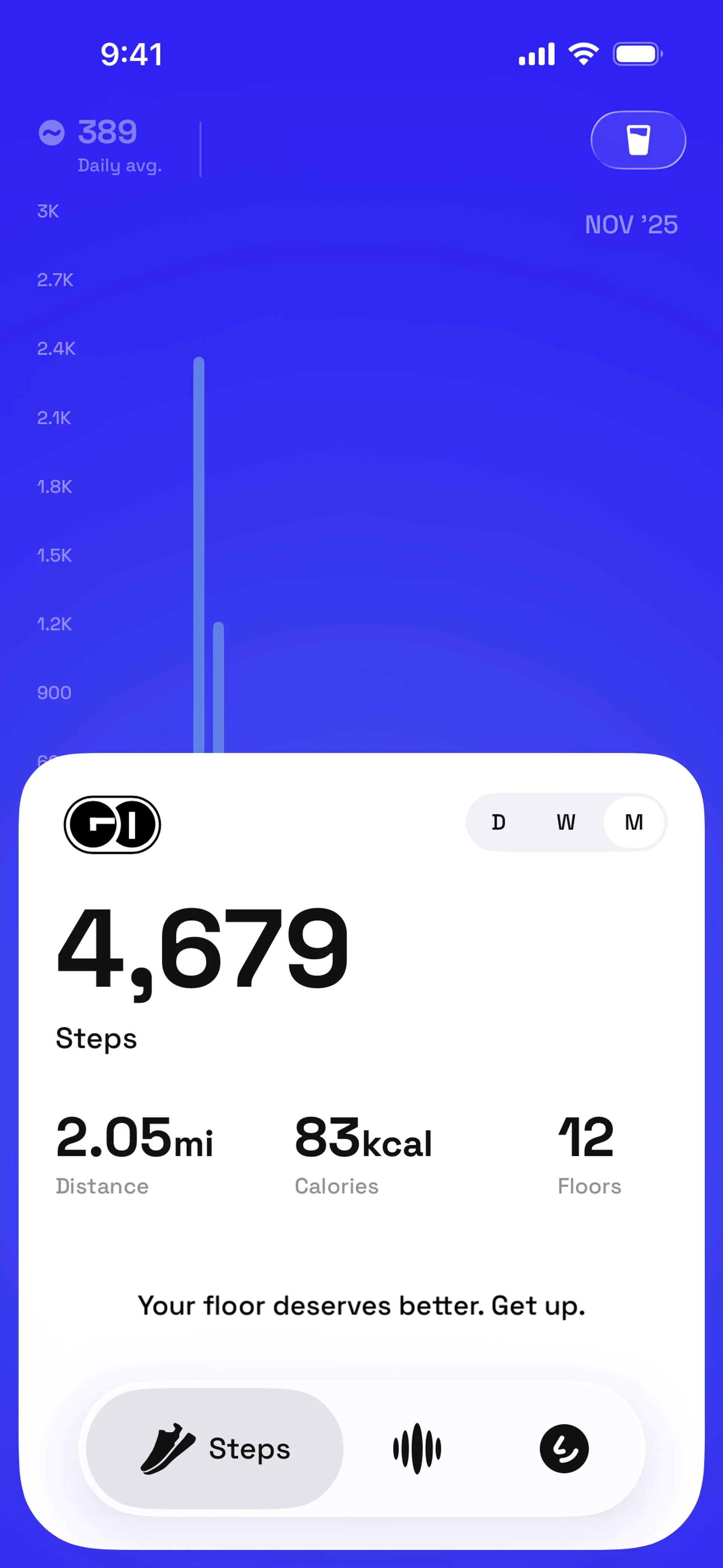Switch to the W weekly view
Image resolution: width=723 pixels, height=1568 pixels.
click(x=565, y=822)
